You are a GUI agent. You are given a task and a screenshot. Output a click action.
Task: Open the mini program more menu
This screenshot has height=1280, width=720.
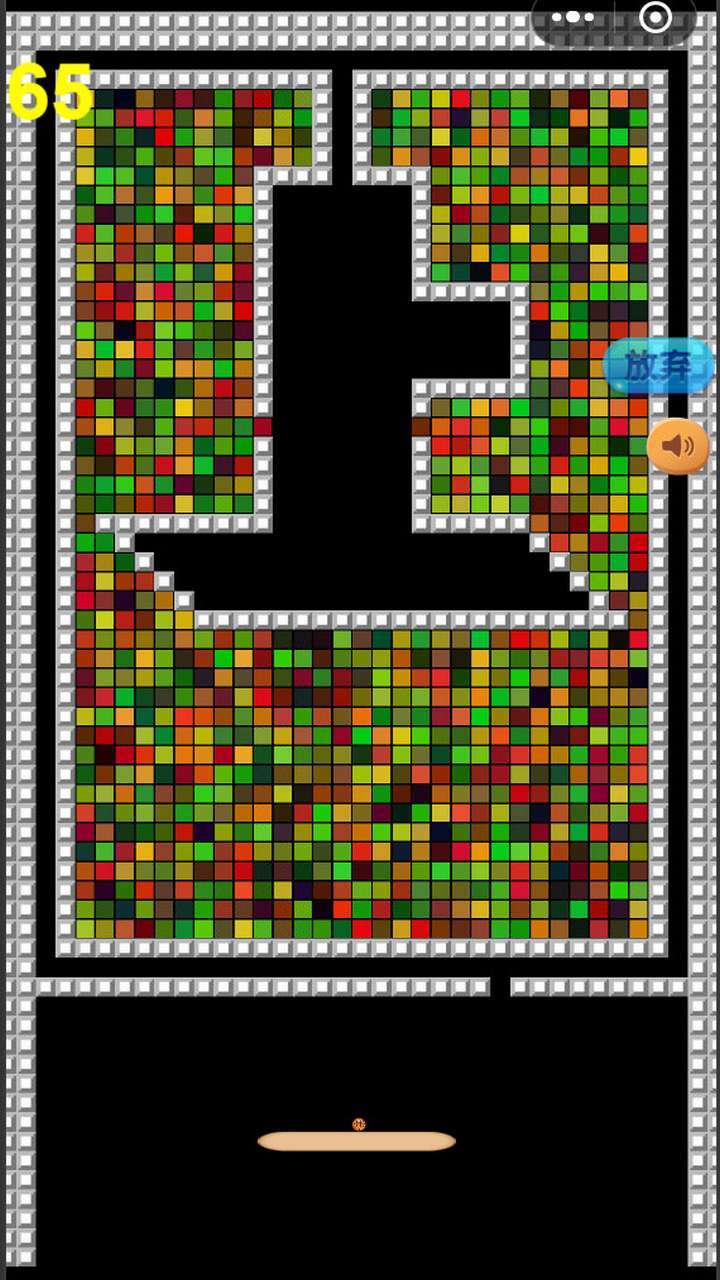pyautogui.click(x=573, y=18)
